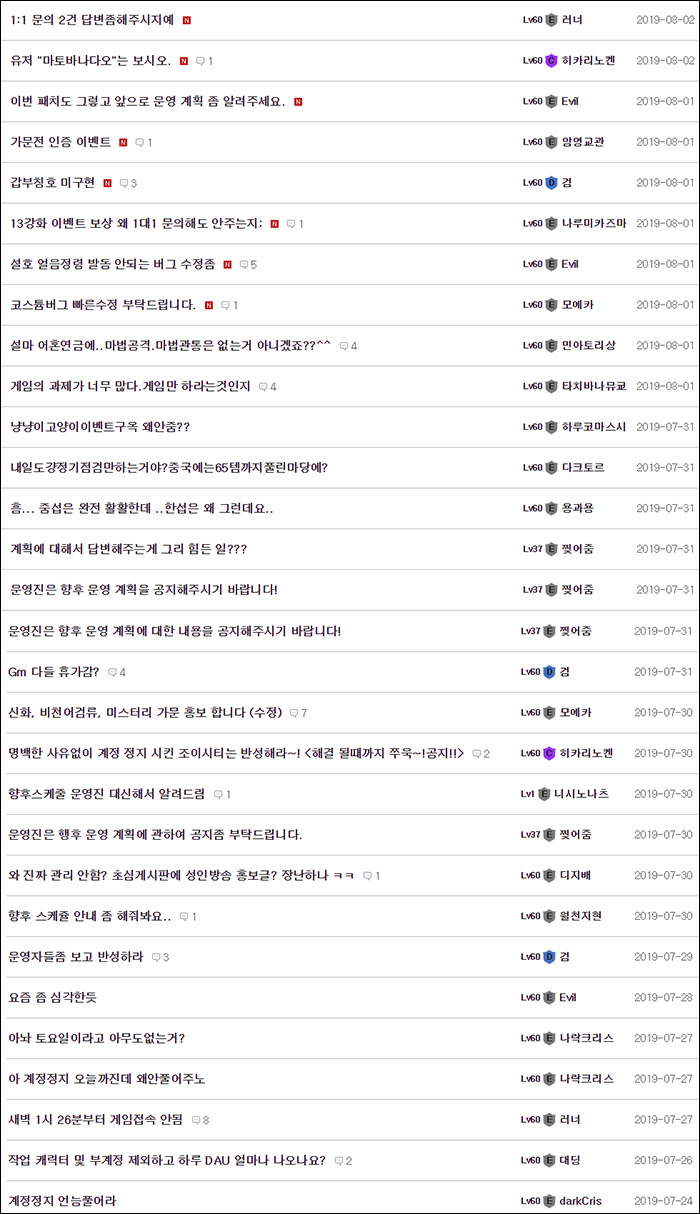Open the post '새벽 1시 26분부터 게임접속 안됨'
This screenshot has height=1214, width=700.
[x=95, y=1119]
